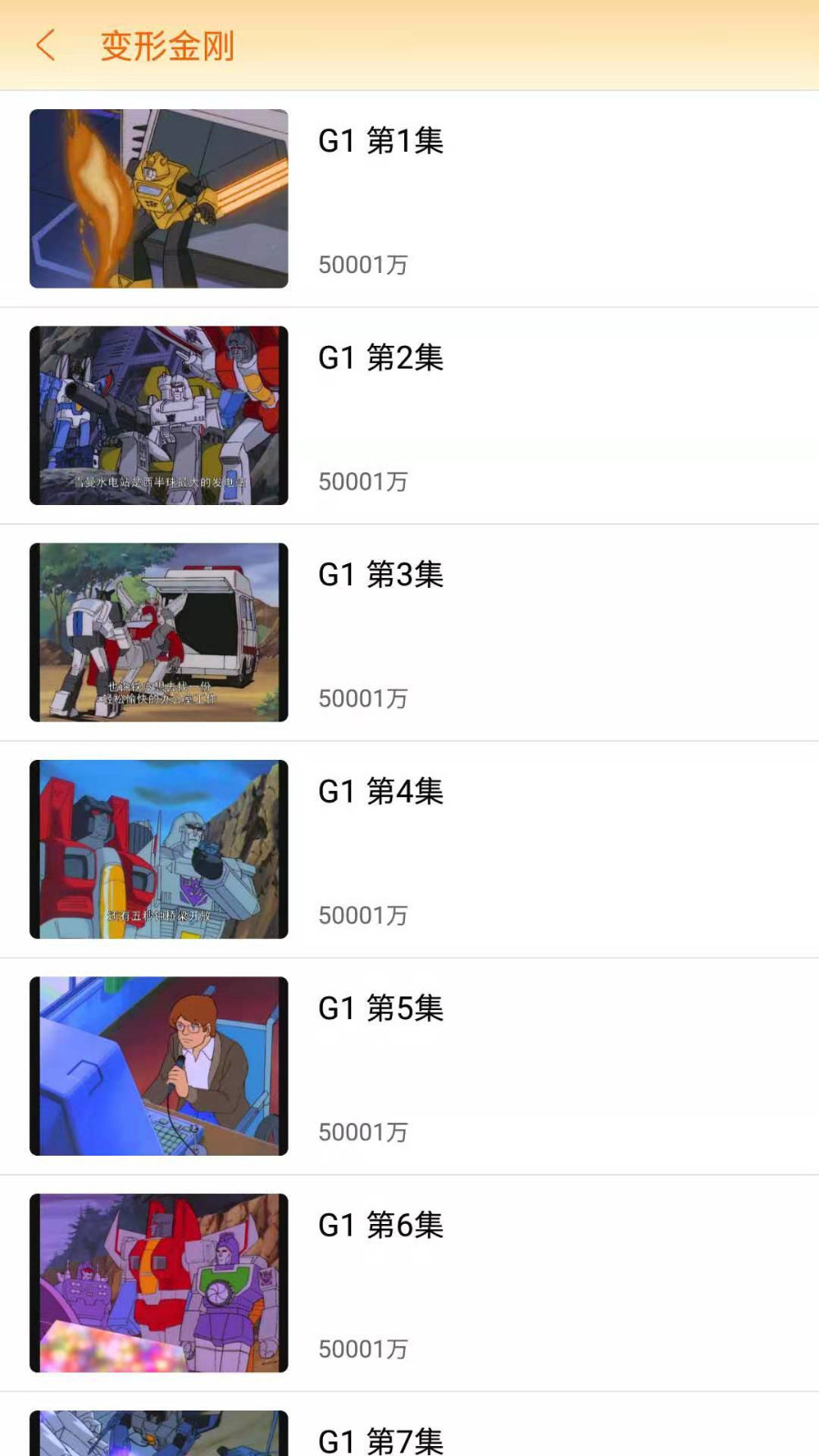
Task: Click the G1 第5集 computer scene thumbnail
Action: [x=158, y=1066]
